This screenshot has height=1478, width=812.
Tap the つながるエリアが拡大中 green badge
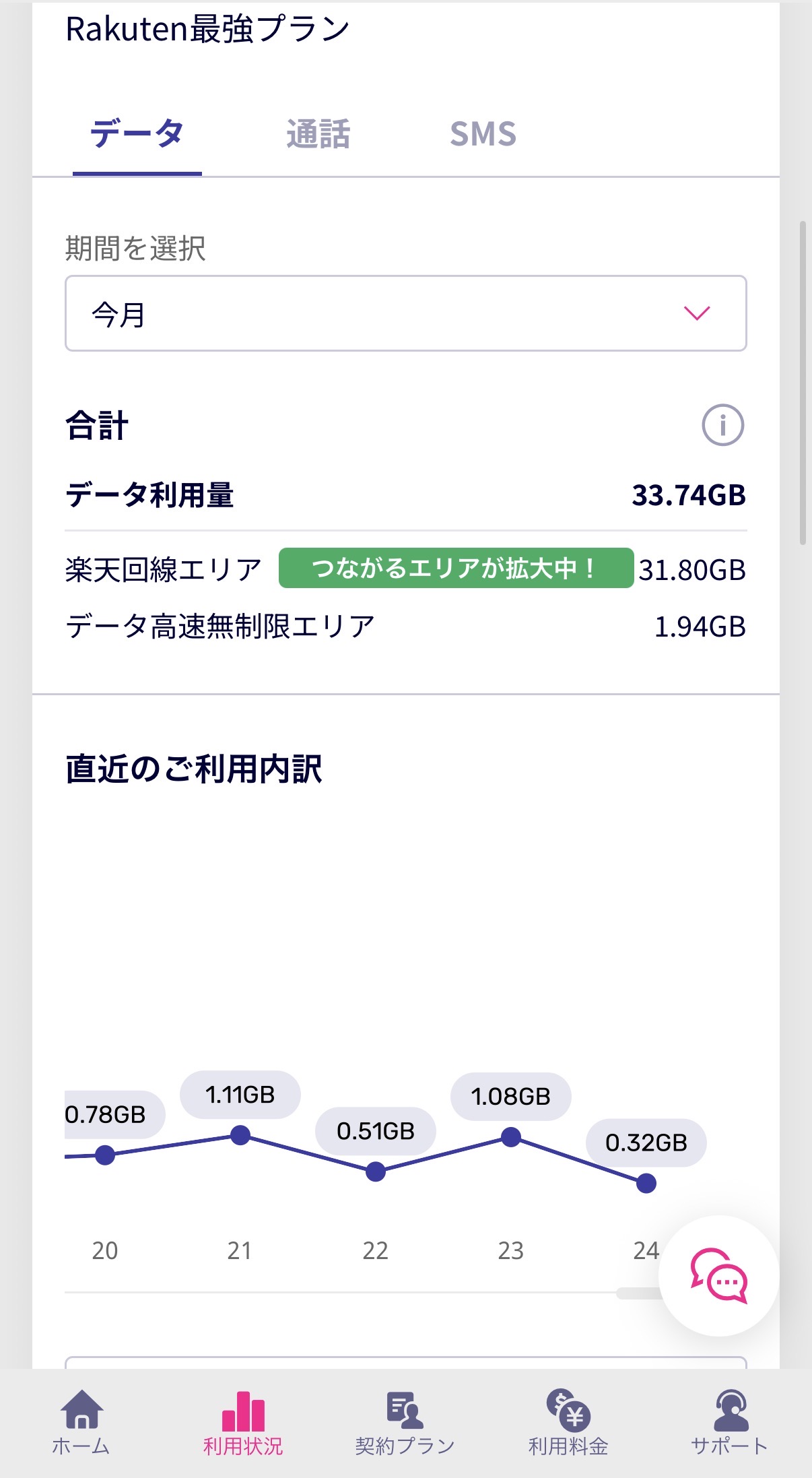[454, 569]
